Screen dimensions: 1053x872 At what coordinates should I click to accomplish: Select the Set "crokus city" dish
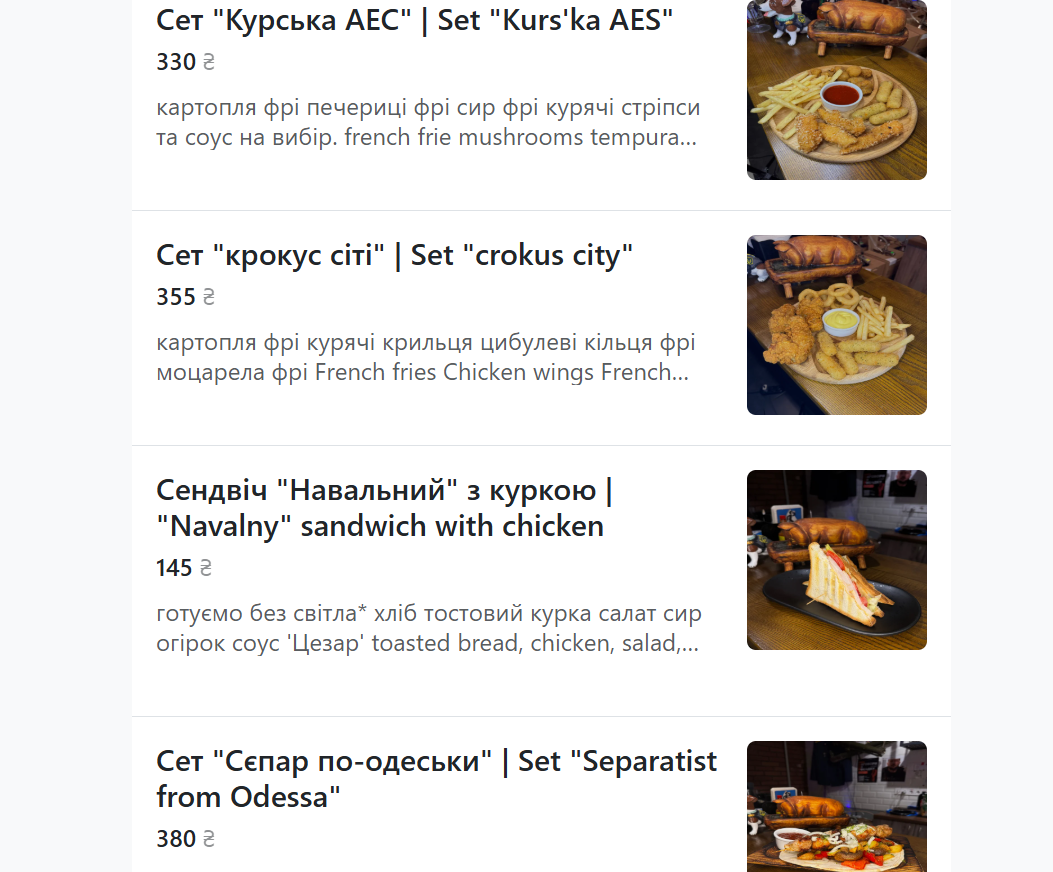[x=395, y=255]
